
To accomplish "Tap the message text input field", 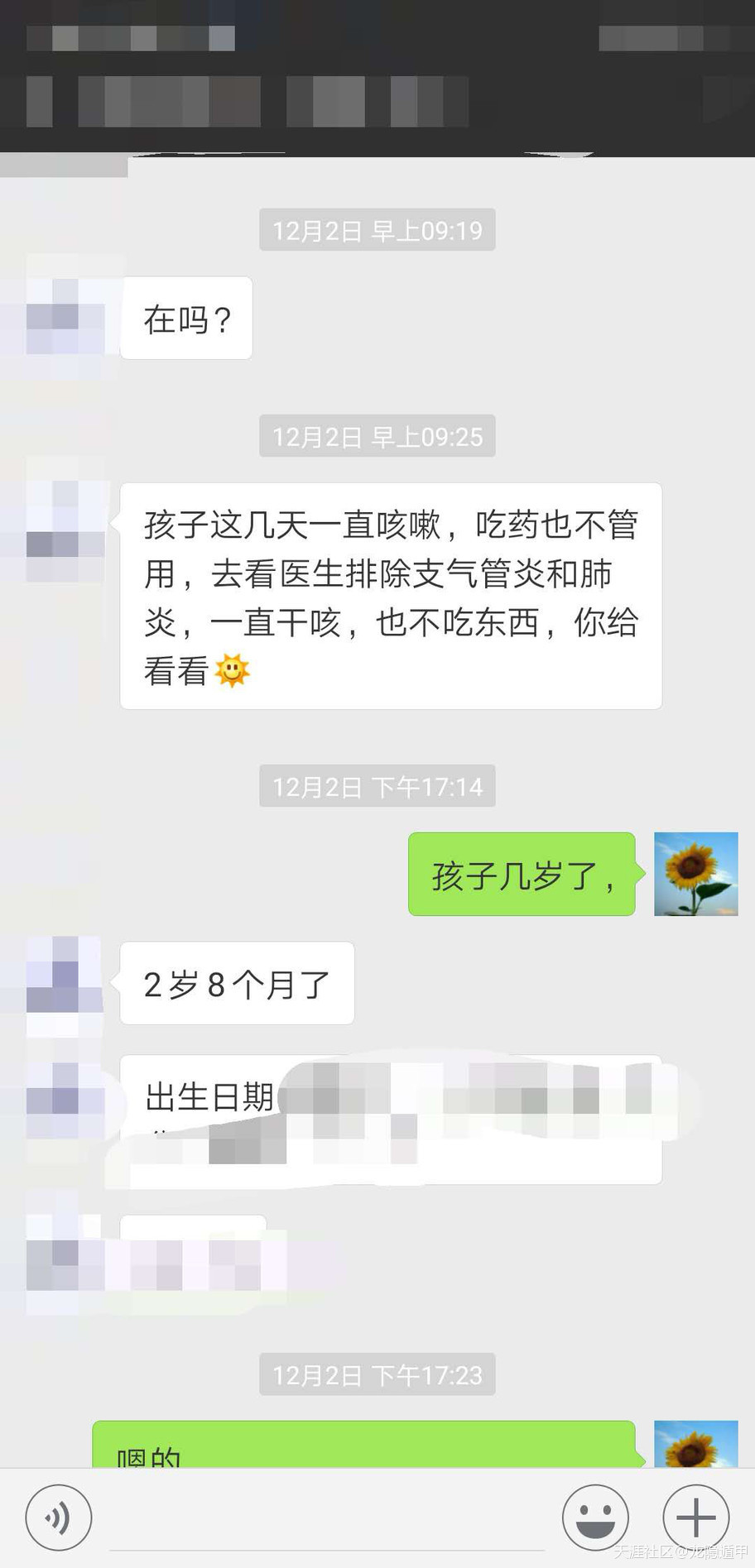I will click(326, 1522).
